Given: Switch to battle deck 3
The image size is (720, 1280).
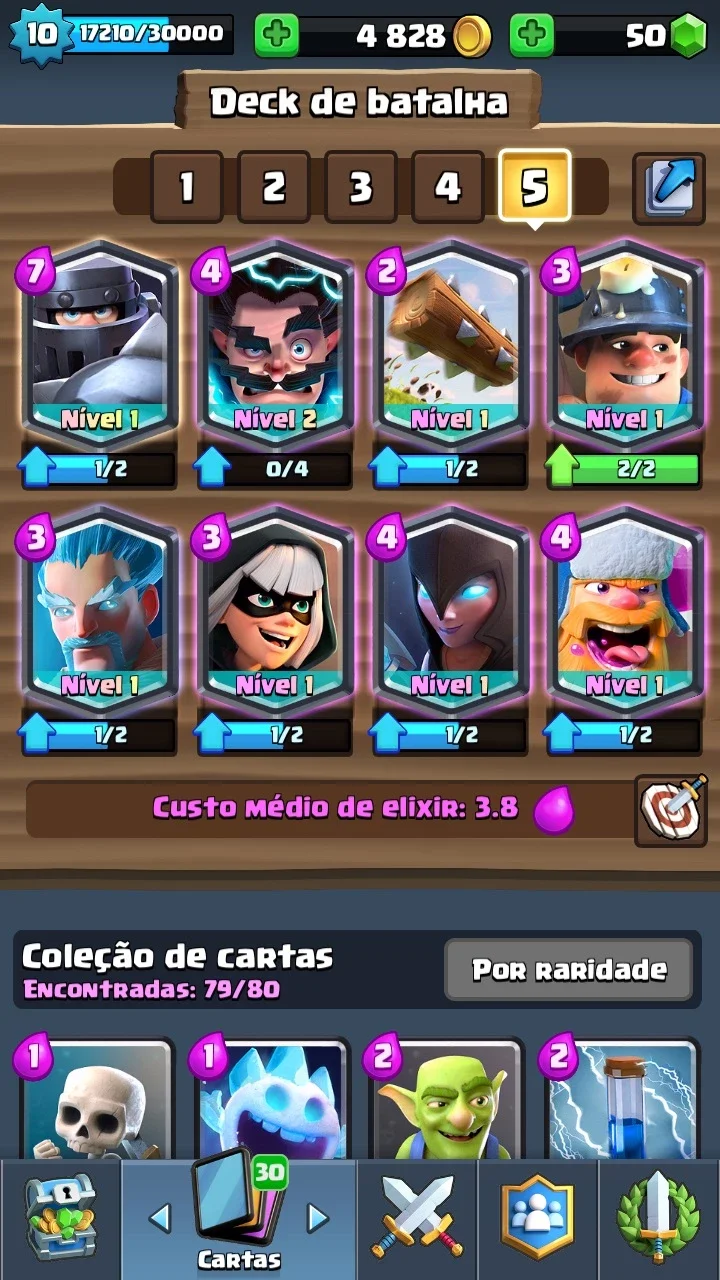Looking at the screenshot, I should pyautogui.click(x=361, y=186).
